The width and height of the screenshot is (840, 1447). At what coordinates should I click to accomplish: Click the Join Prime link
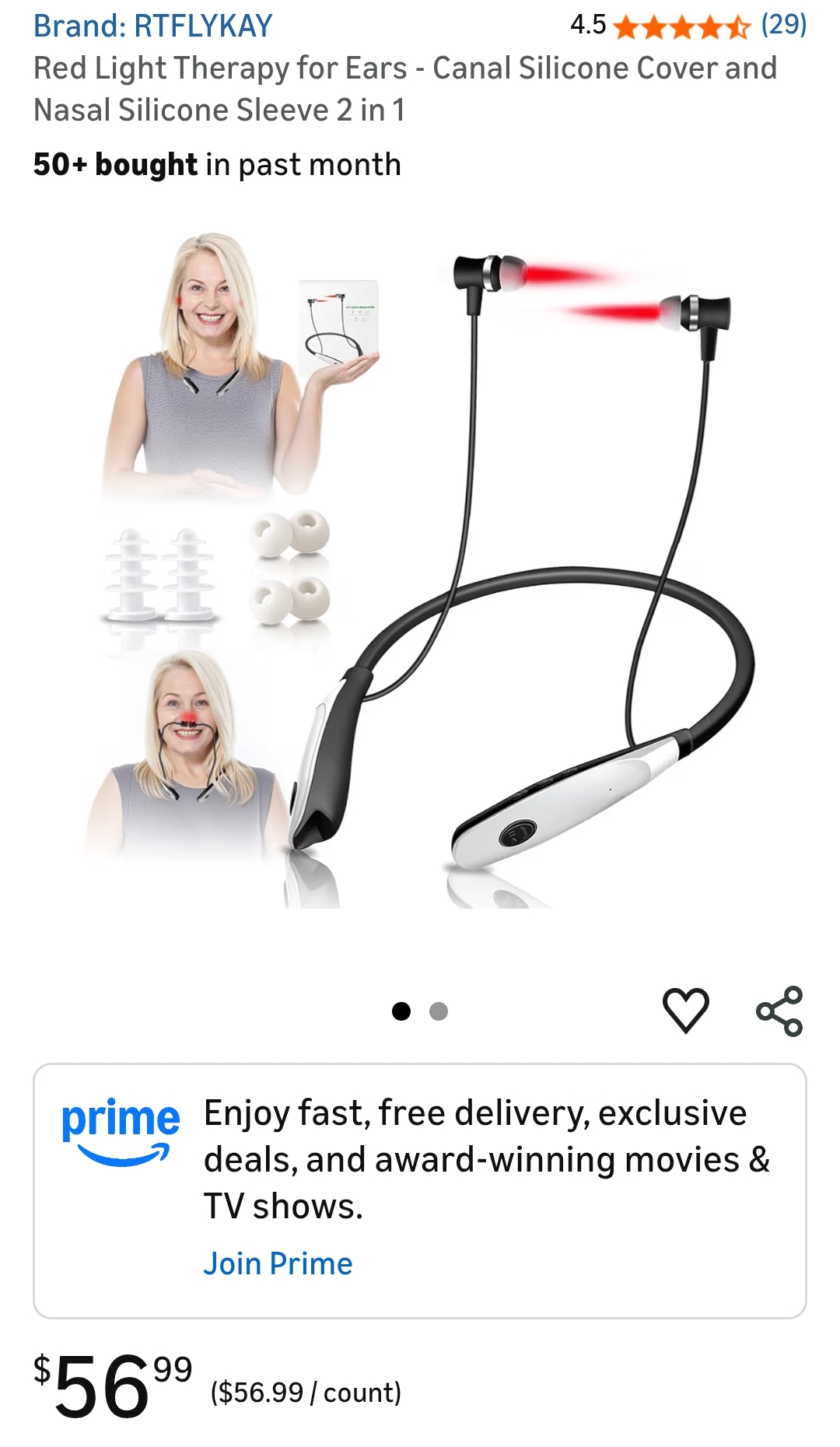[278, 1263]
